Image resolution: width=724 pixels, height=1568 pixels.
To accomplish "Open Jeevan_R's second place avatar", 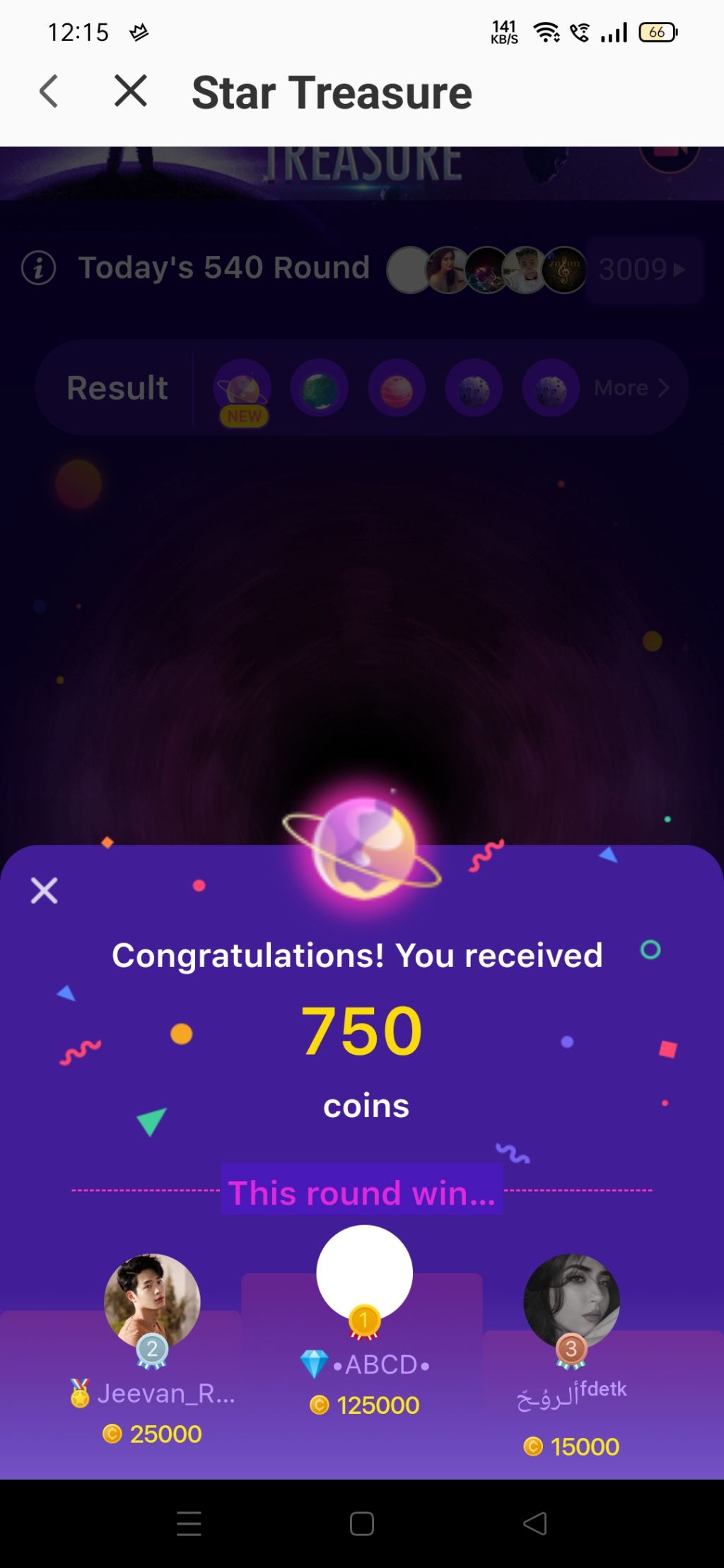I will [x=152, y=1301].
